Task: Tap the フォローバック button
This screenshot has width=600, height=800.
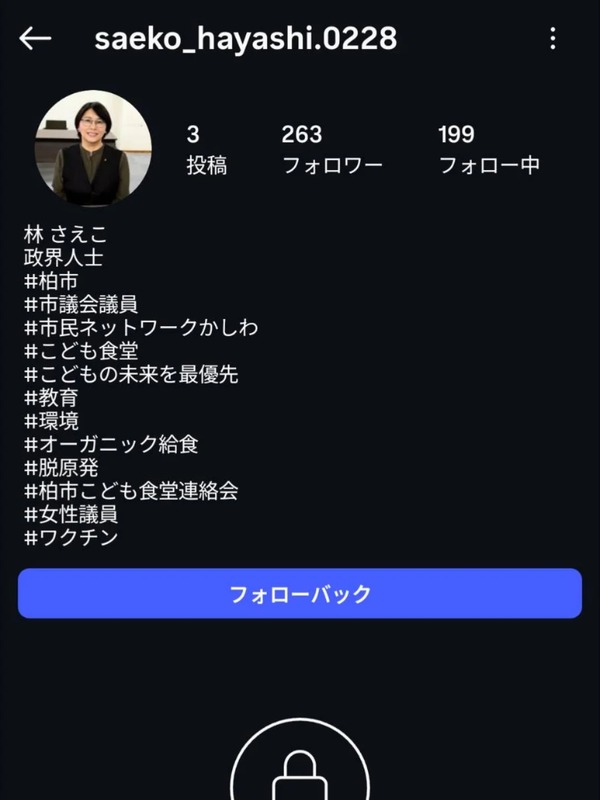Action: 300,594
